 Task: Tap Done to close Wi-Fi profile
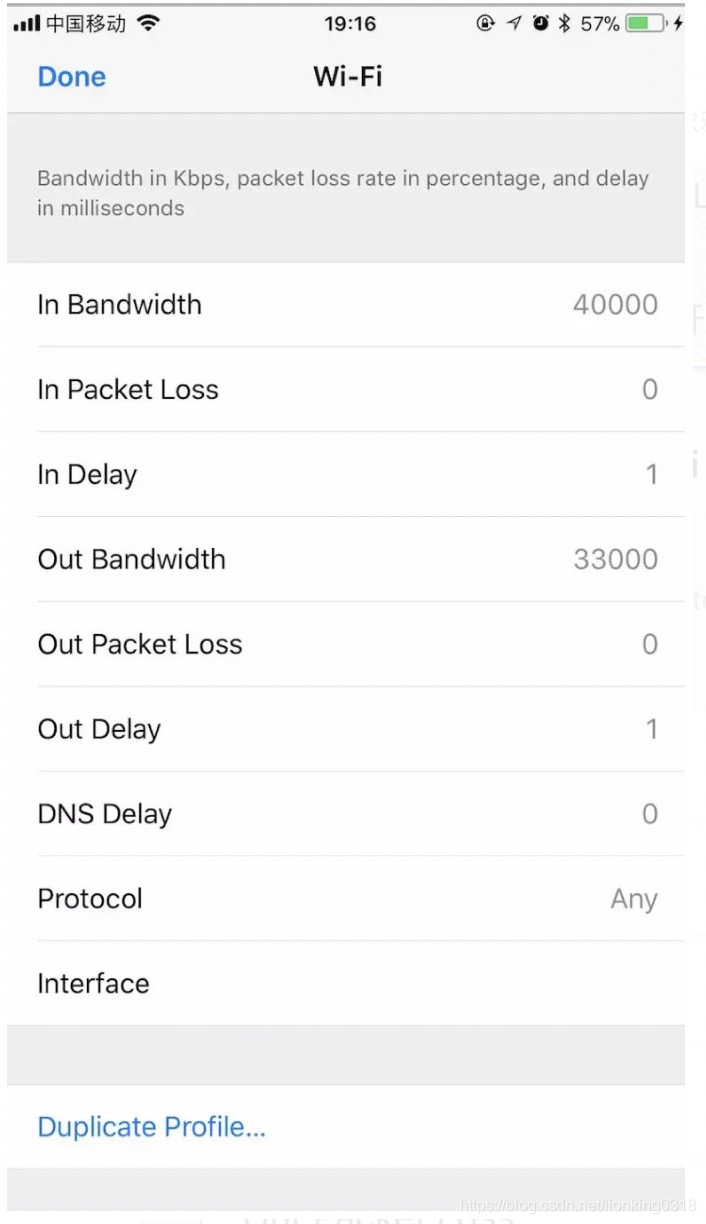click(71, 77)
